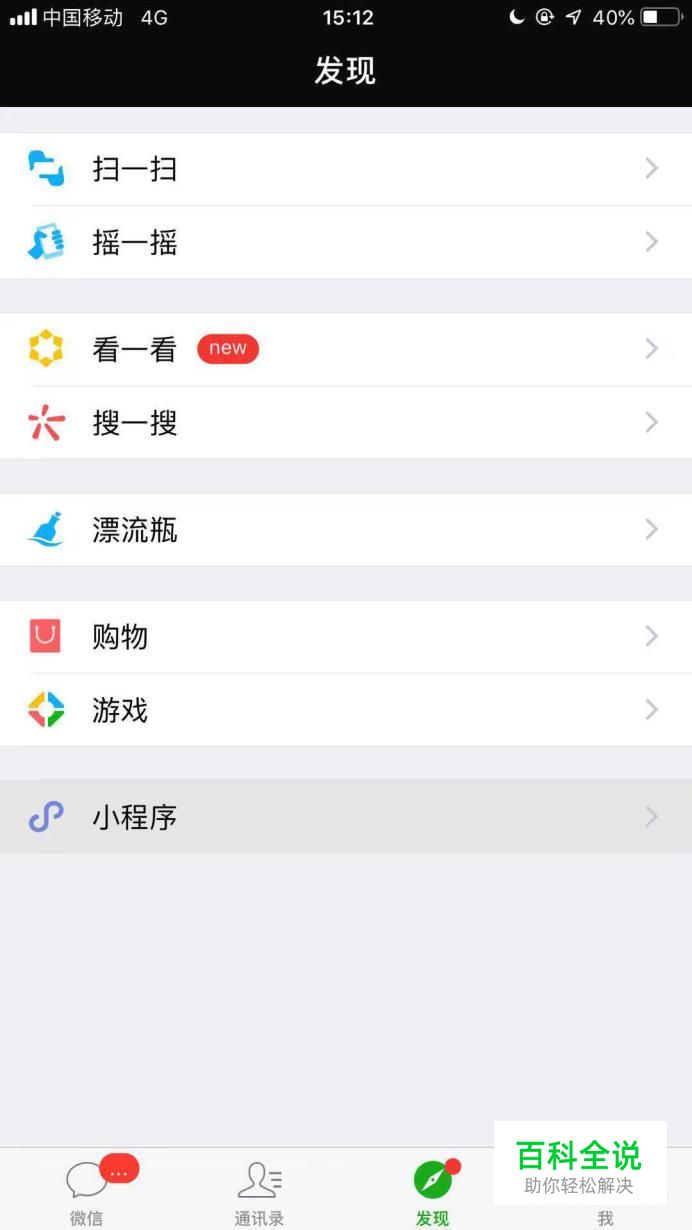Switch to the 微信 chats tab
692x1230 pixels.
(87, 1192)
